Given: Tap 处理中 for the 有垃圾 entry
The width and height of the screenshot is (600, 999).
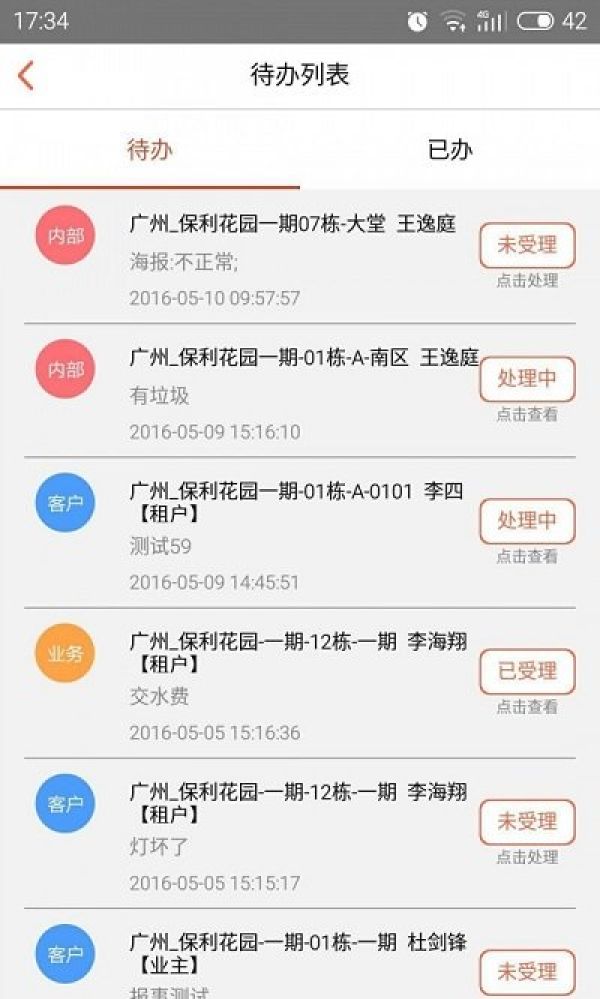Looking at the screenshot, I should [527, 379].
